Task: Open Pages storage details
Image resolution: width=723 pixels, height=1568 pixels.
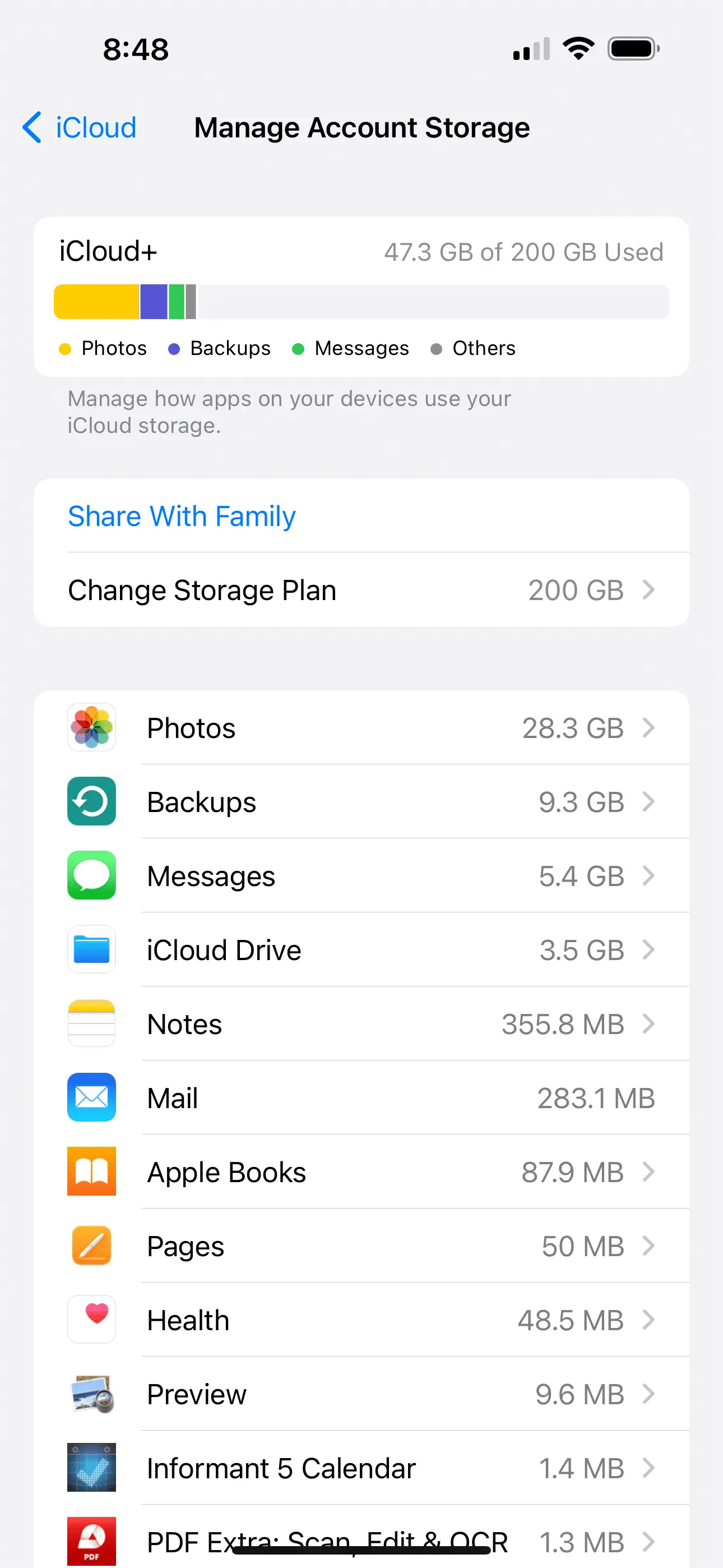Action: 361,1246
